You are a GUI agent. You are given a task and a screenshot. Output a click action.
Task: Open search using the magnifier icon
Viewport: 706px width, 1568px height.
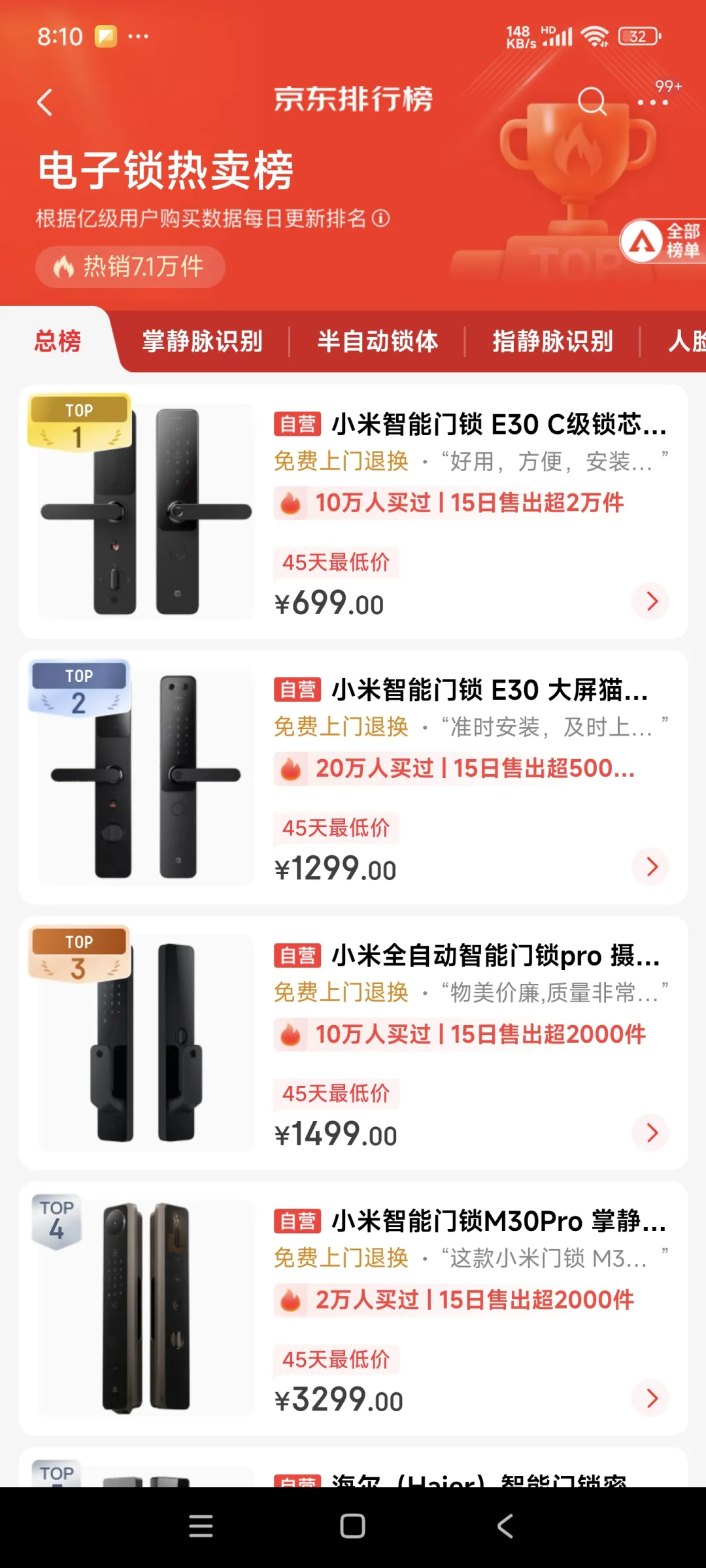click(x=592, y=101)
